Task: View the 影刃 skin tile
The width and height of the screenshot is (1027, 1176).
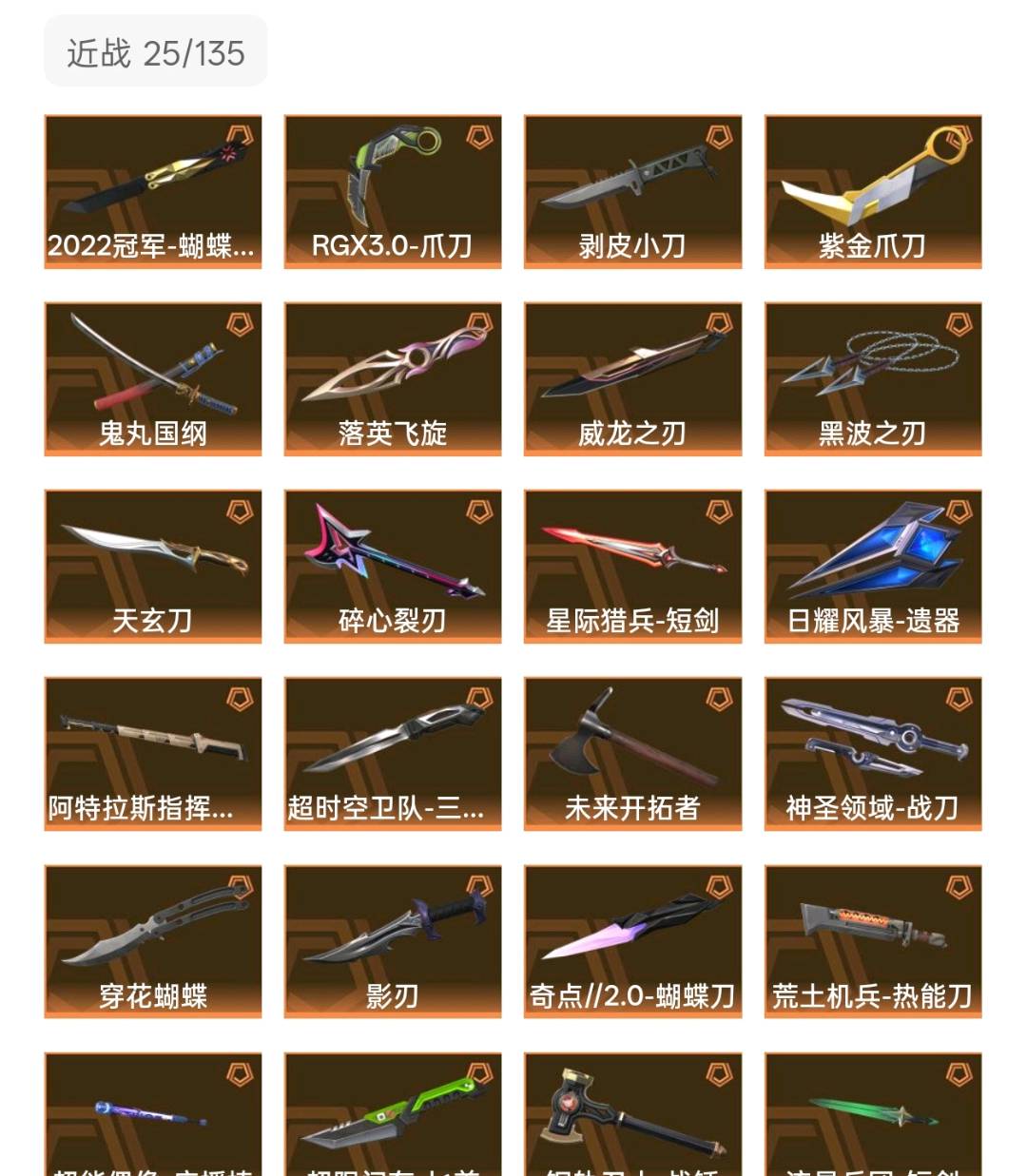Action: 392,940
